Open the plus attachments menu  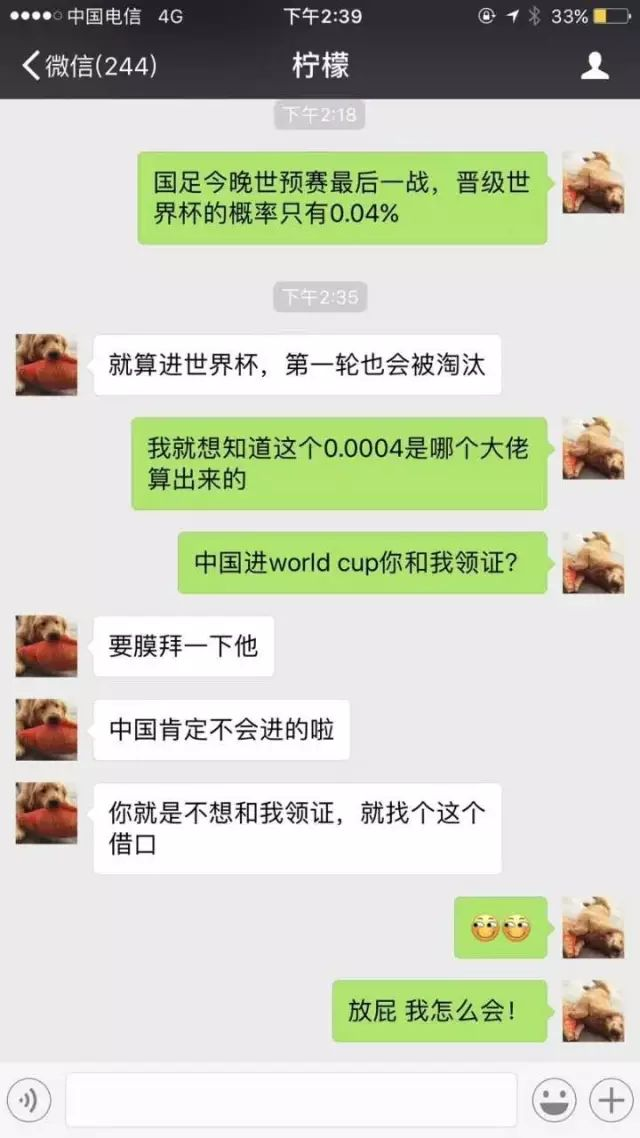610,1101
